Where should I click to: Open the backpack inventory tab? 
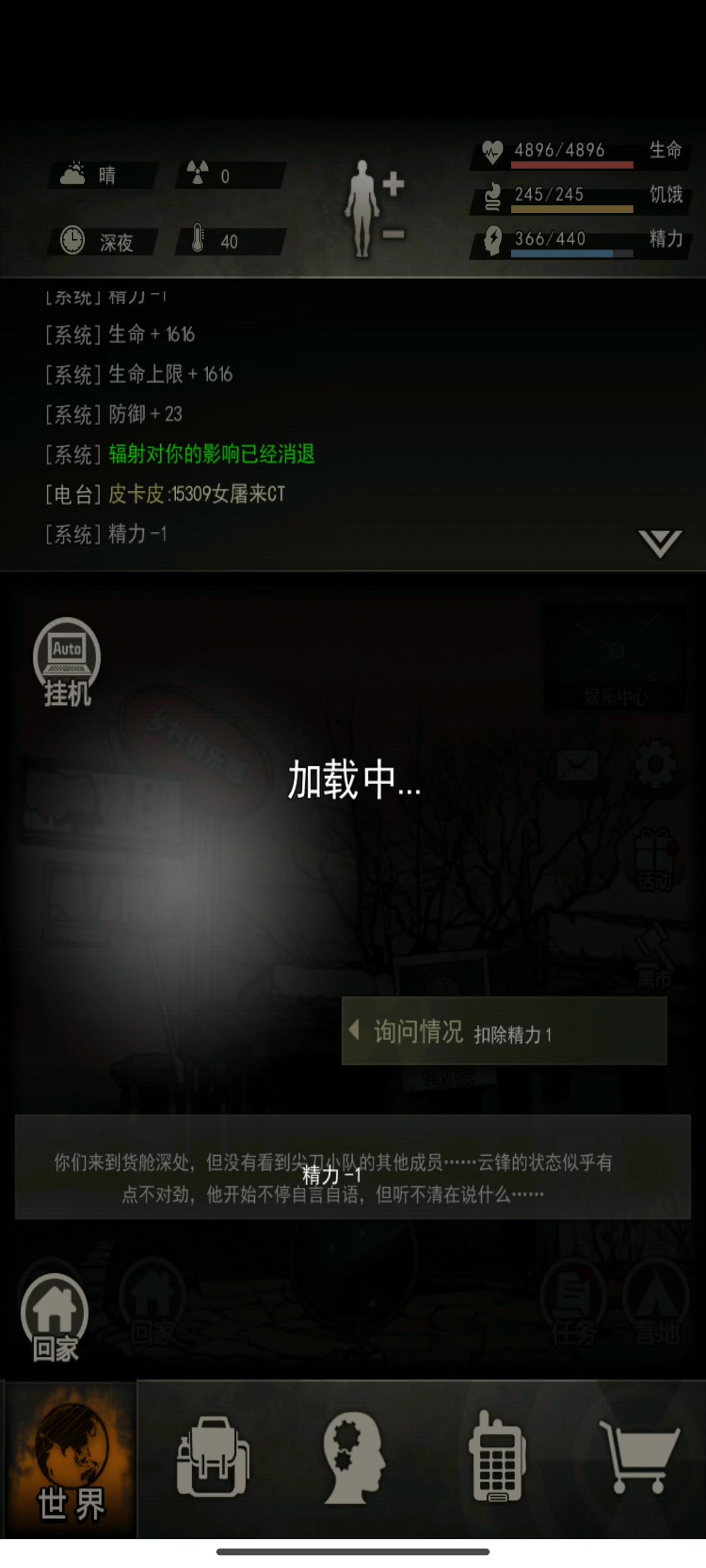coord(212,1457)
